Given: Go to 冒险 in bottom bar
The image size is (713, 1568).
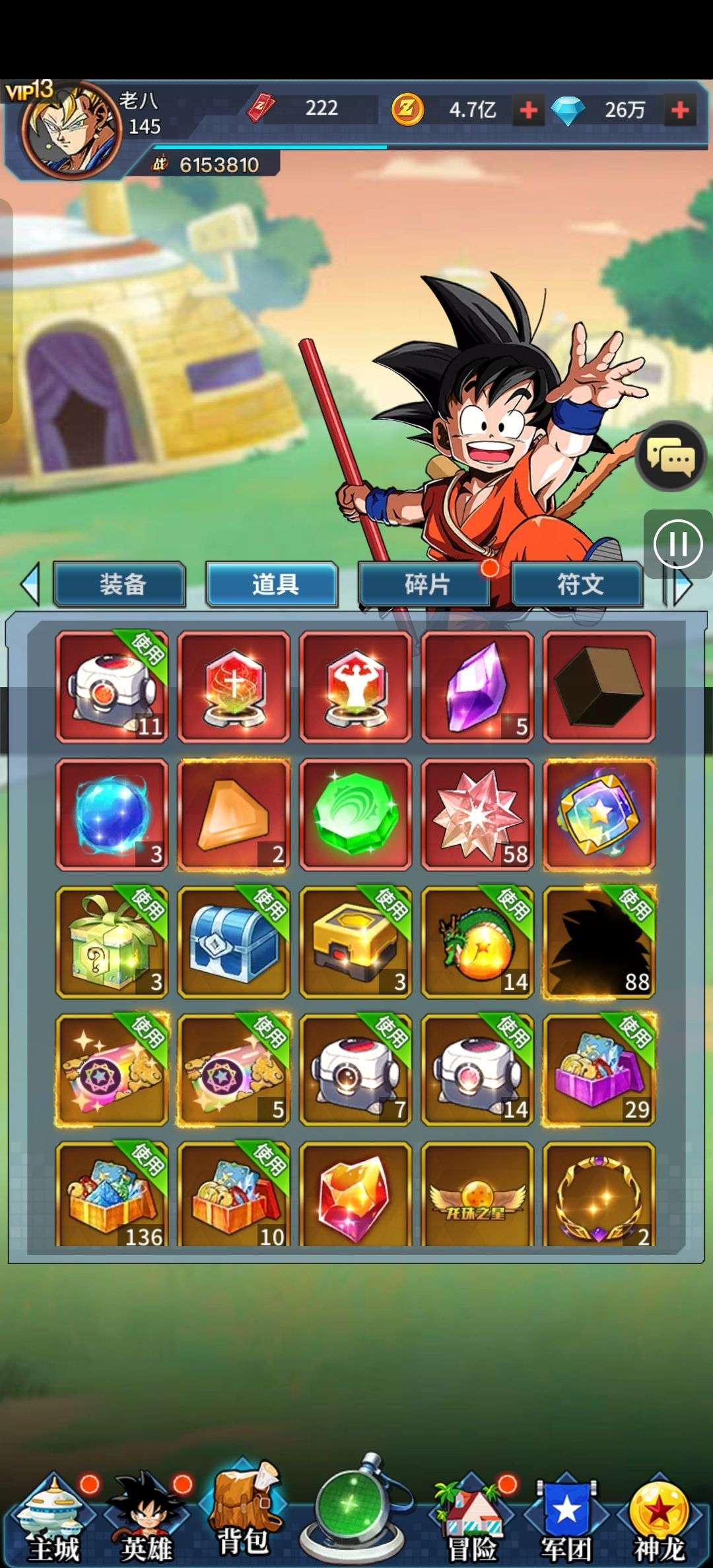Looking at the screenshot, I should coord(471,1524).
